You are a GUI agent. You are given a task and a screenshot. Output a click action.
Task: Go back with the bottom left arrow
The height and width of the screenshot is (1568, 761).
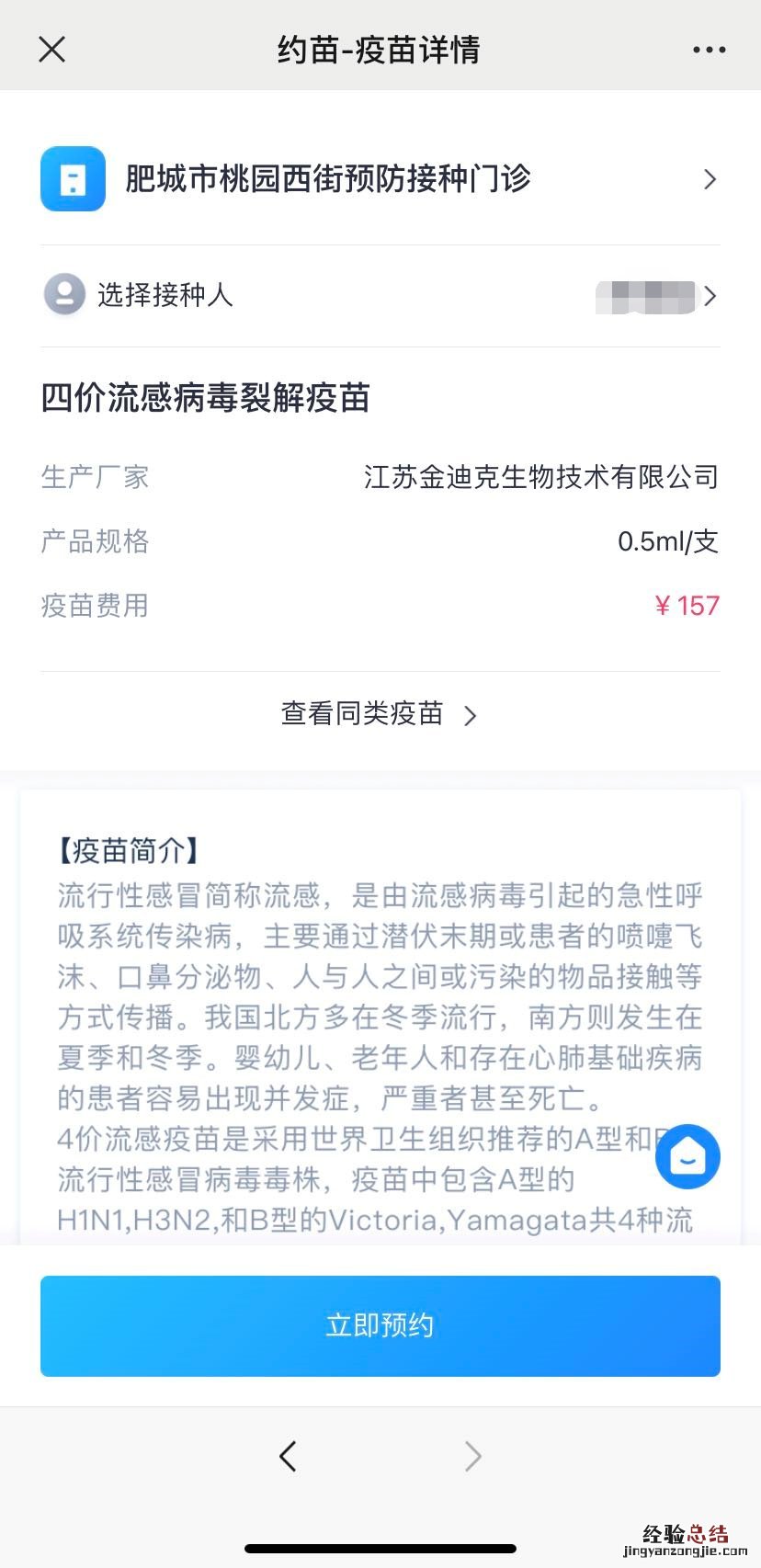click(x=289, y=1456)
